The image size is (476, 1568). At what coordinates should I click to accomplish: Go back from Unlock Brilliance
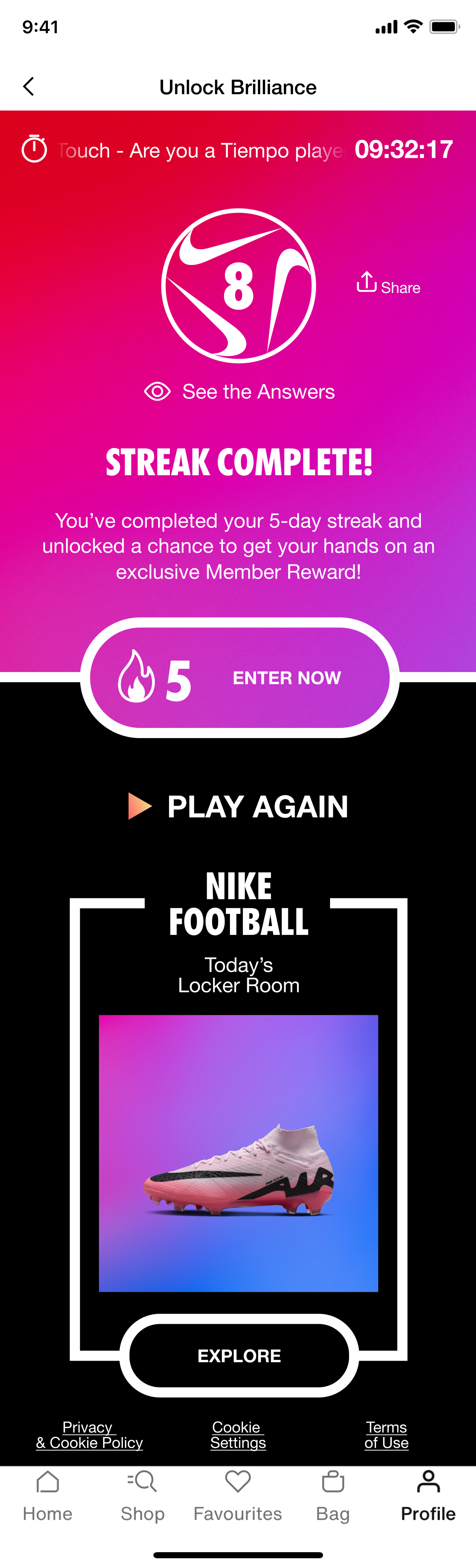pos(28,86)
